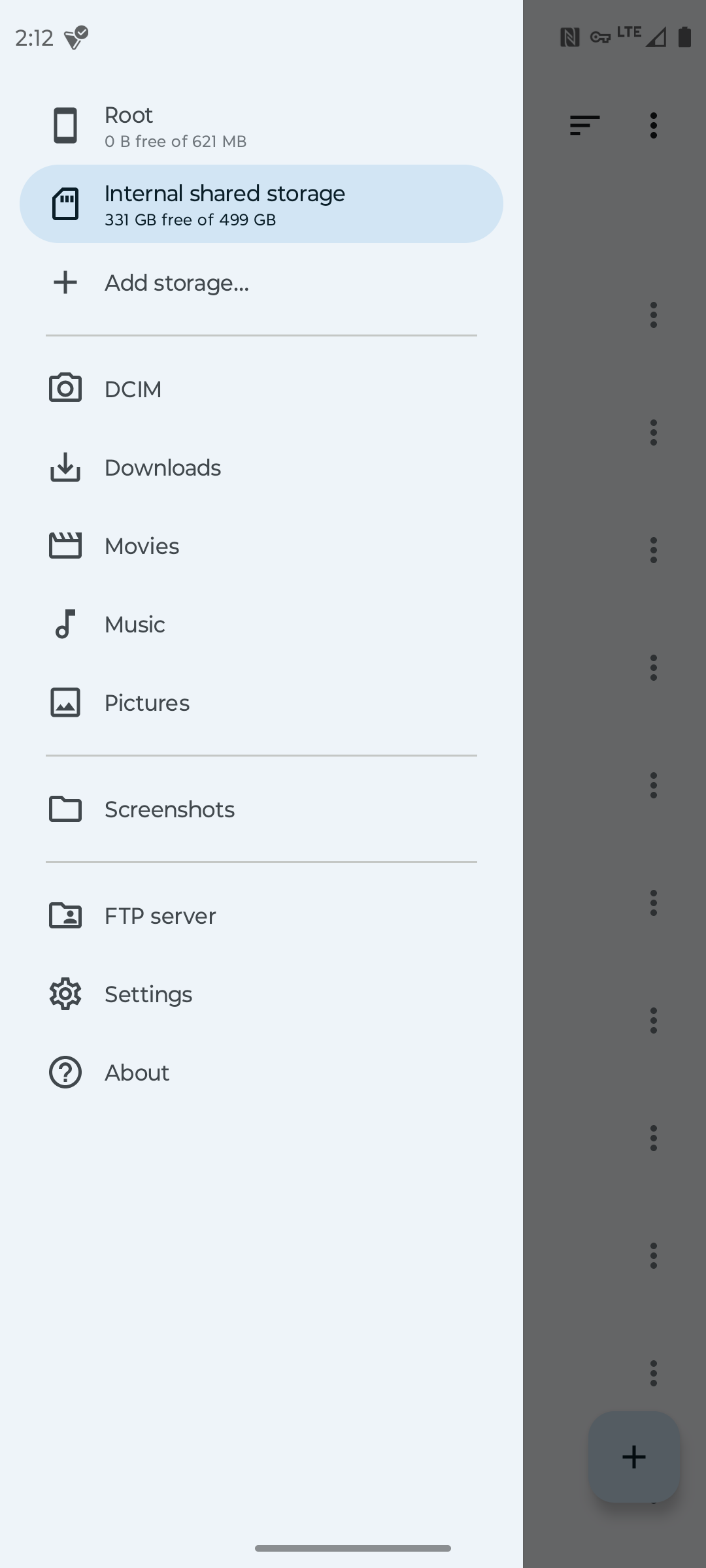Show the About page

point(261,1072)
